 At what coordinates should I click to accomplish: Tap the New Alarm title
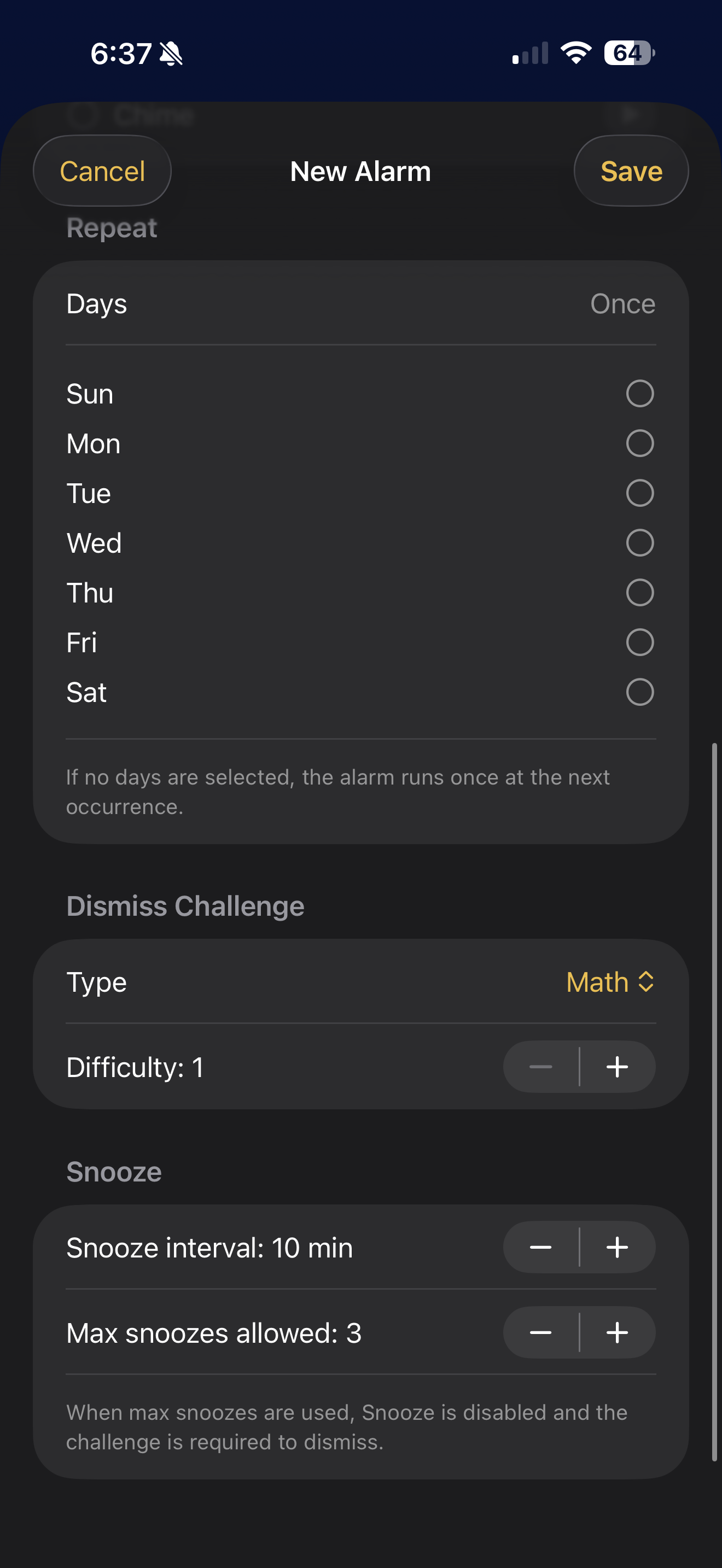[x=360, y=171]
